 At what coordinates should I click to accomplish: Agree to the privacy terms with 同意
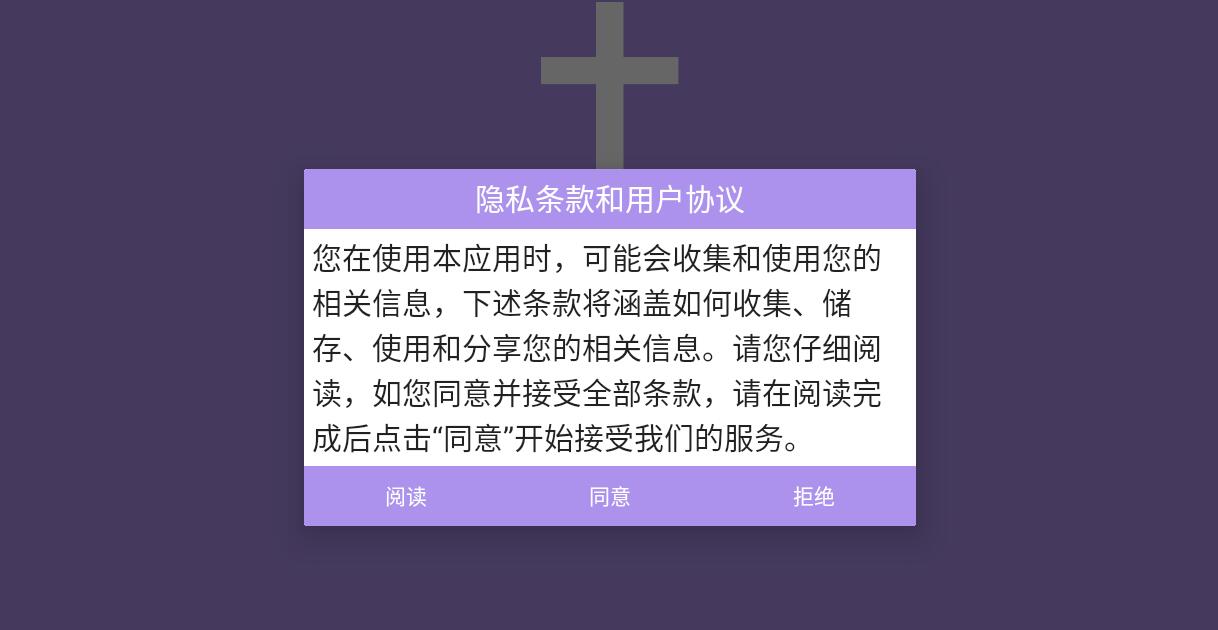click(610, 497)
